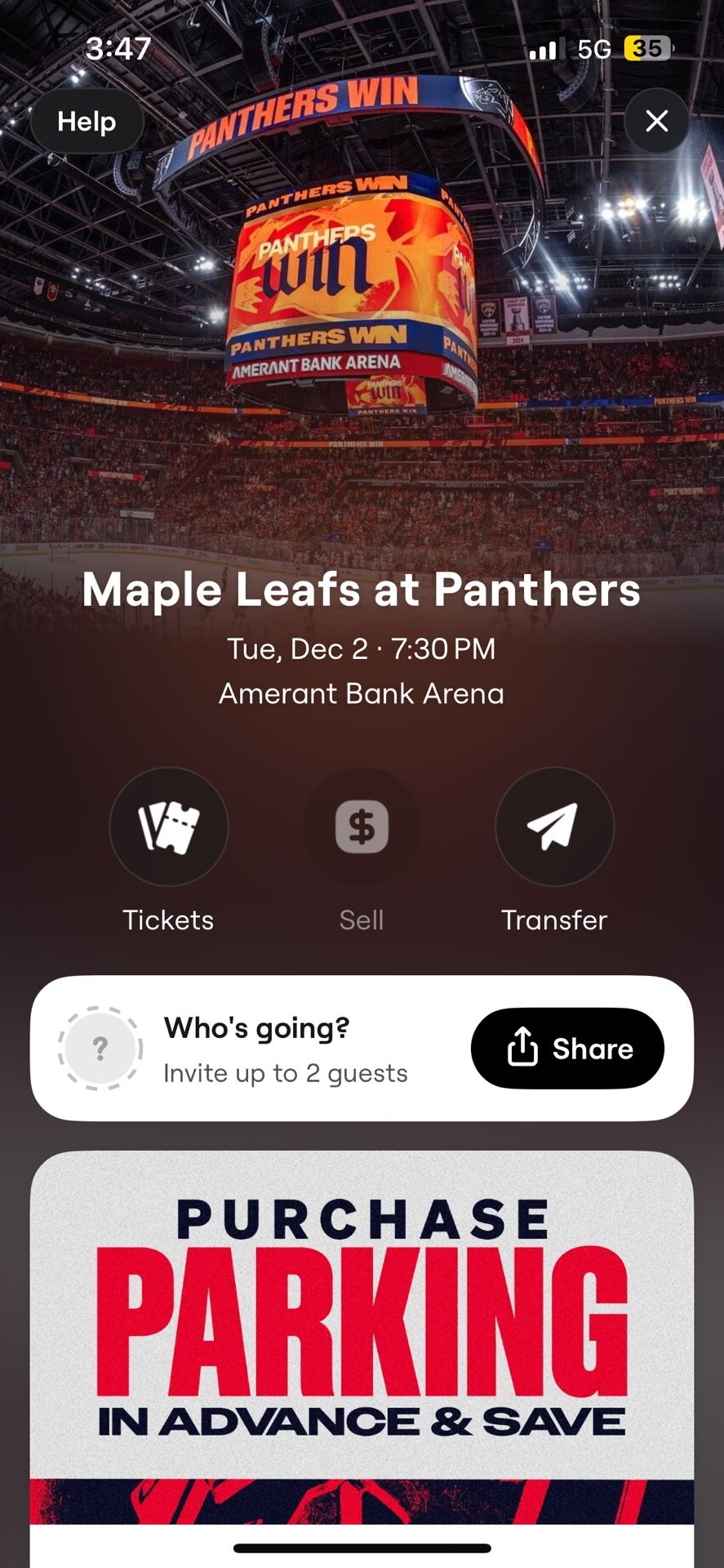This screenshot has height=1568, width=724.
Task: Dismiss the event view with the X
Action: coord(657,121)
